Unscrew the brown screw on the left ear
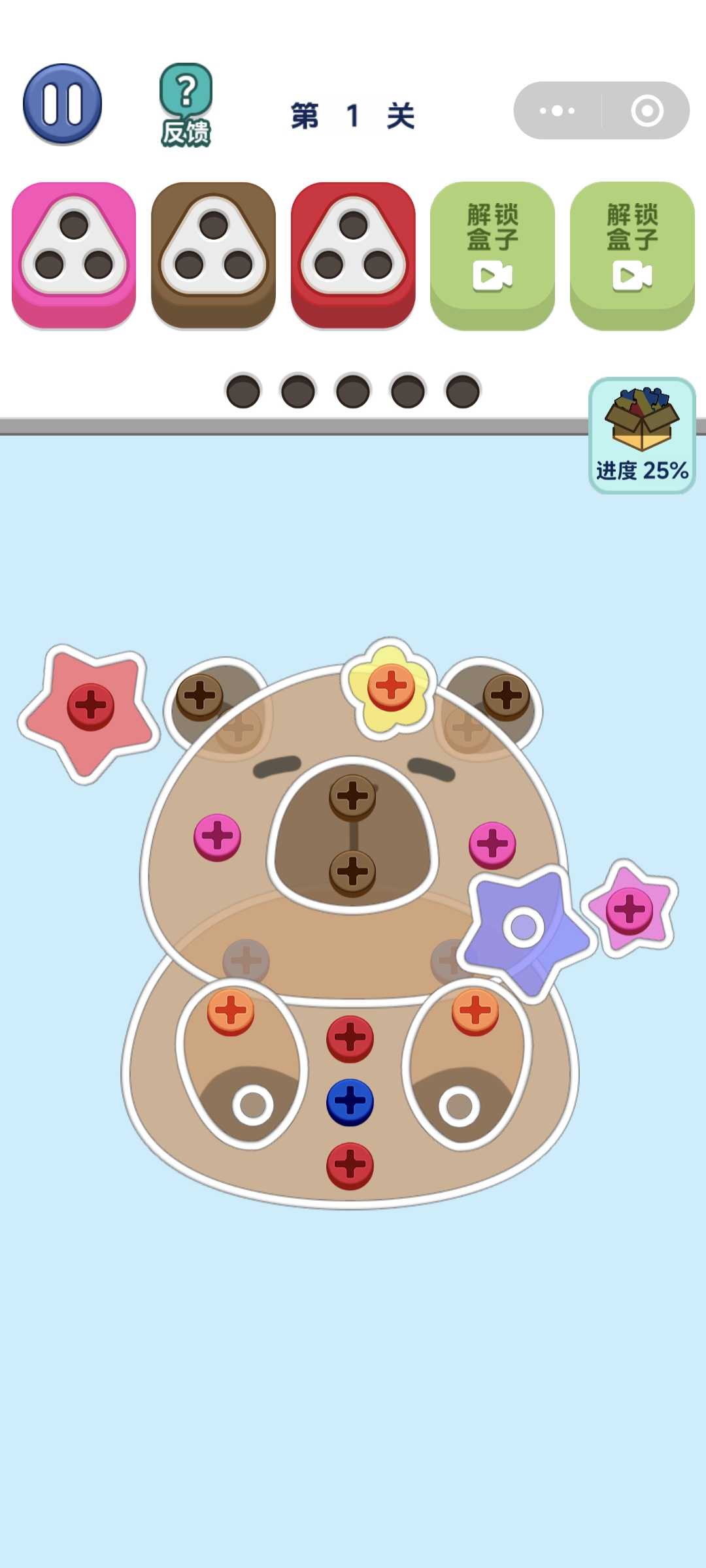The height and width of the screenshot is (1568, 706). [x=200, y=696]
